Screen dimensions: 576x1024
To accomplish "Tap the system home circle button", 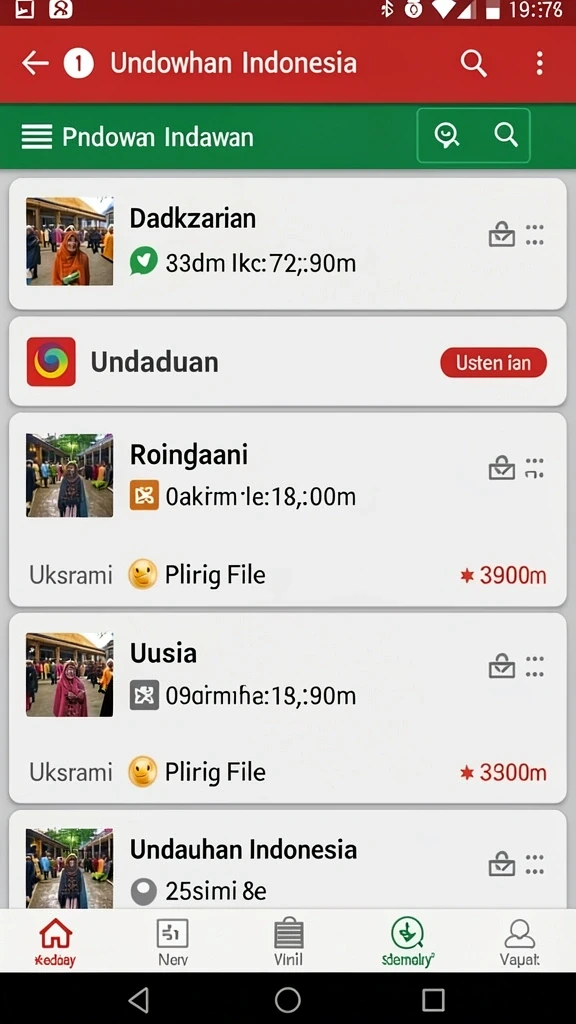I will [287, 999].
